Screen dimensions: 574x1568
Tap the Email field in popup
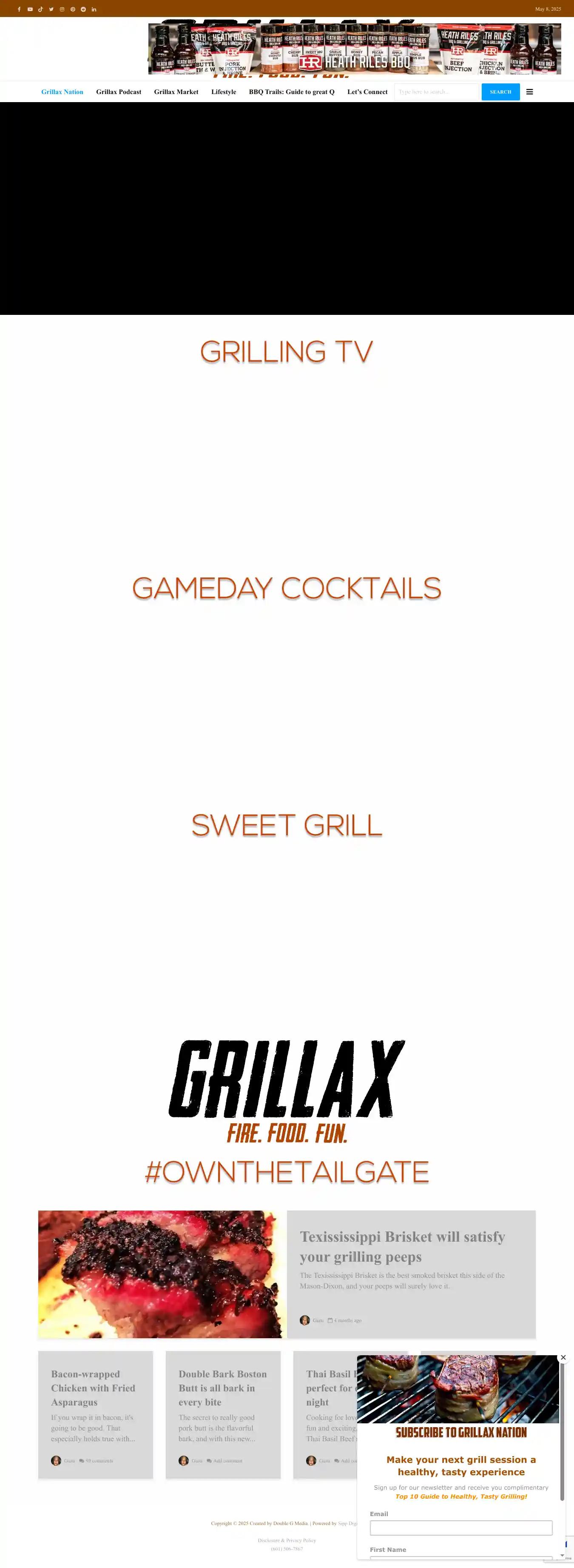461,1527
